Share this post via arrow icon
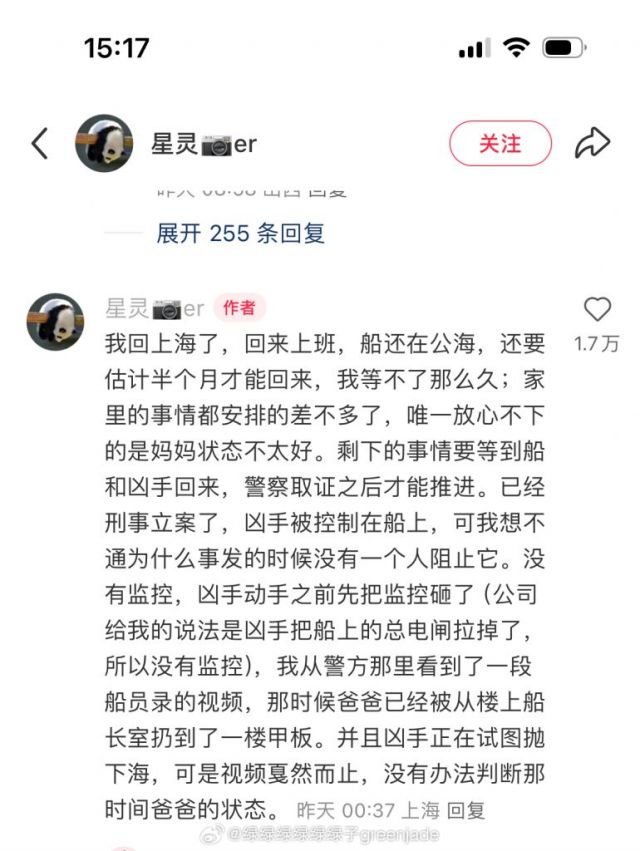Viewport: 640px width, 851px height. [x=592, y=143]
